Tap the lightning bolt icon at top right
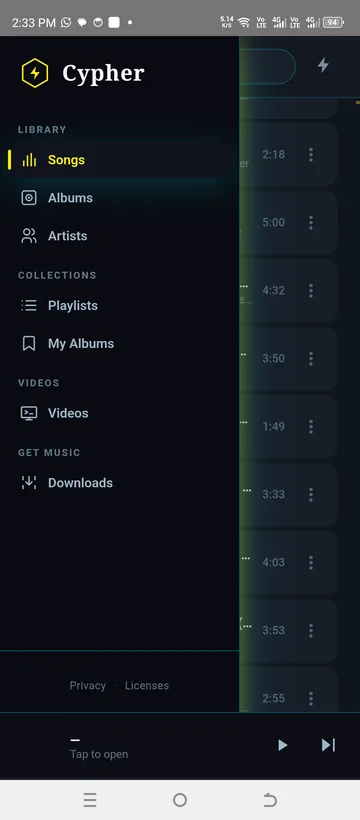 coord(323,65)
